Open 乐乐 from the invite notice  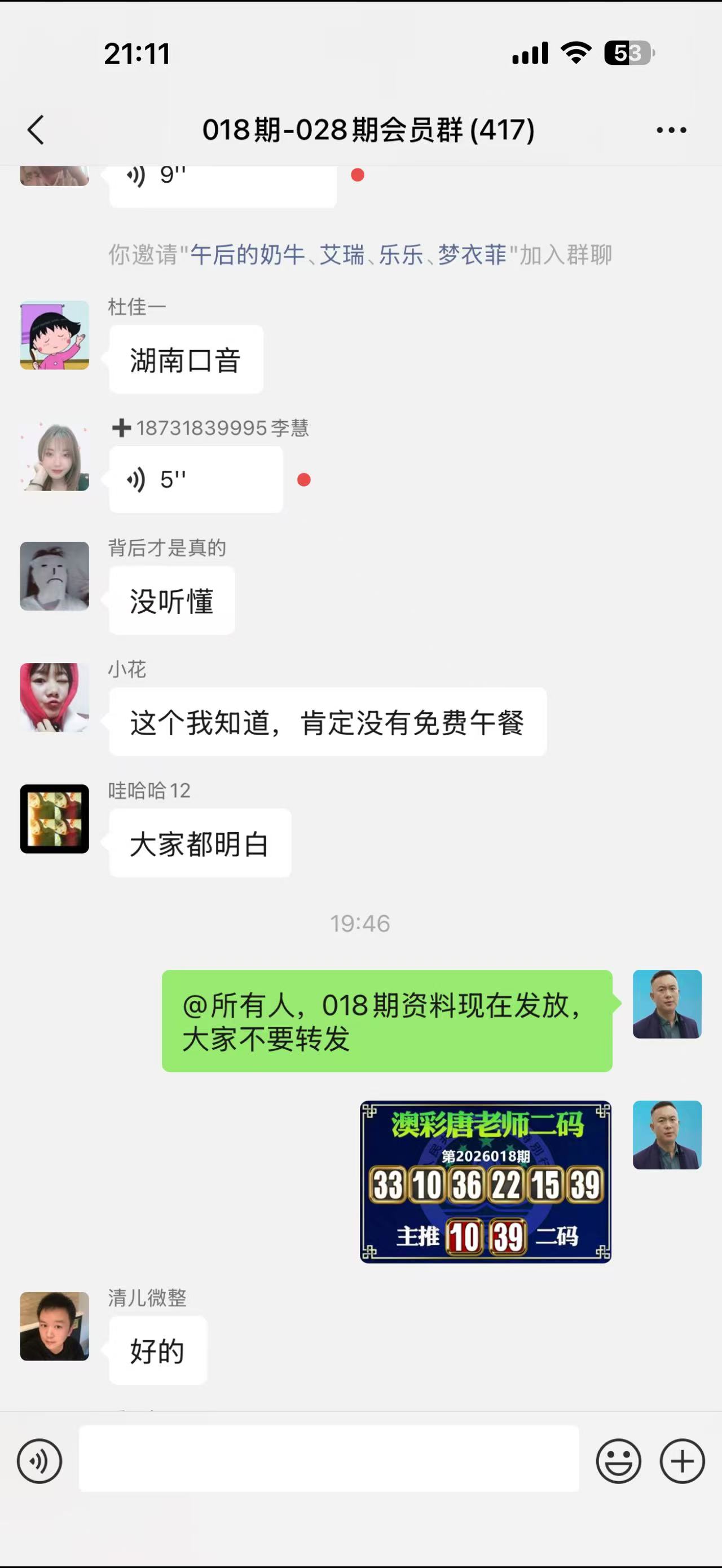click(400, 254)
